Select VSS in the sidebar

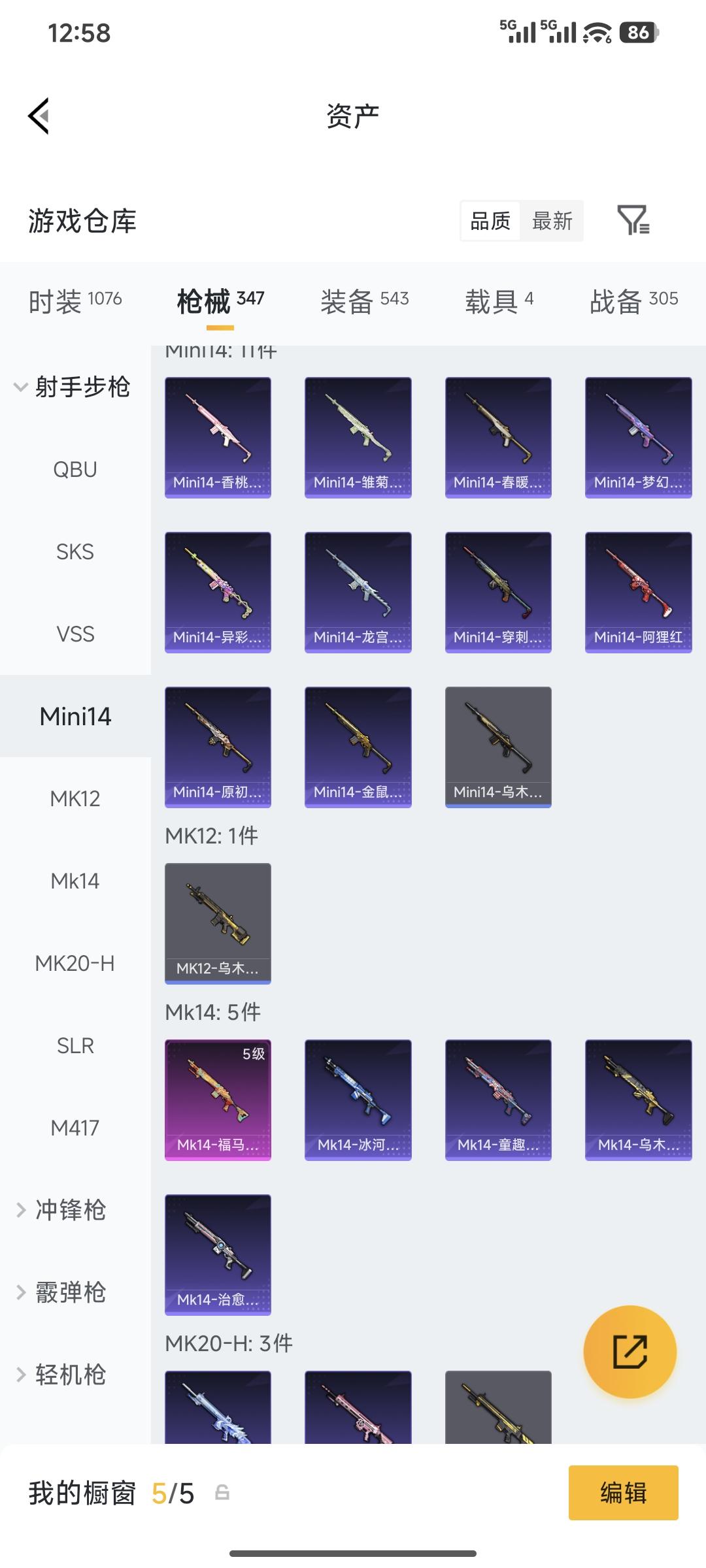(75, 634)
